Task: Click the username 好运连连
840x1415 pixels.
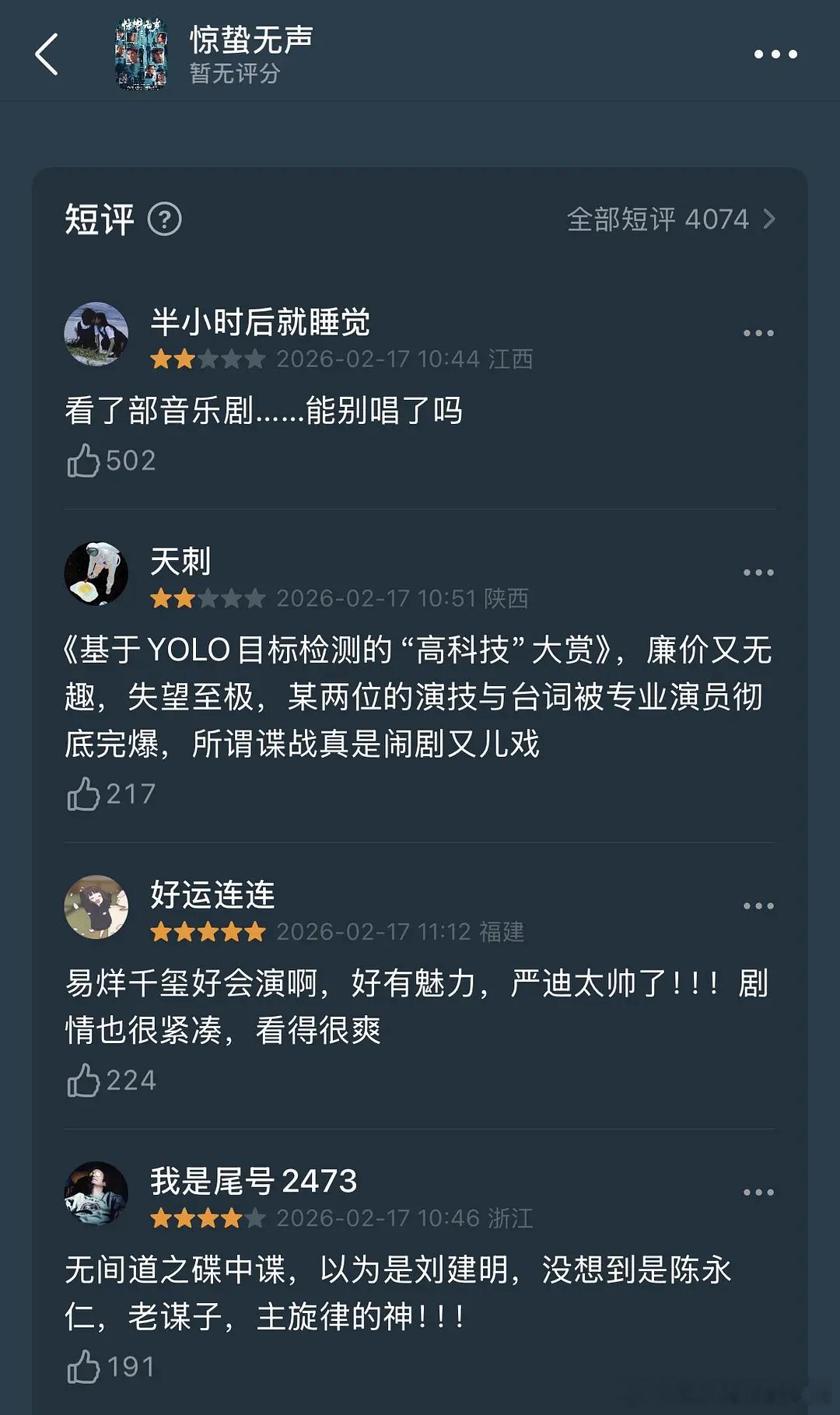Action: pyautogui.click(x=210, y=896)
